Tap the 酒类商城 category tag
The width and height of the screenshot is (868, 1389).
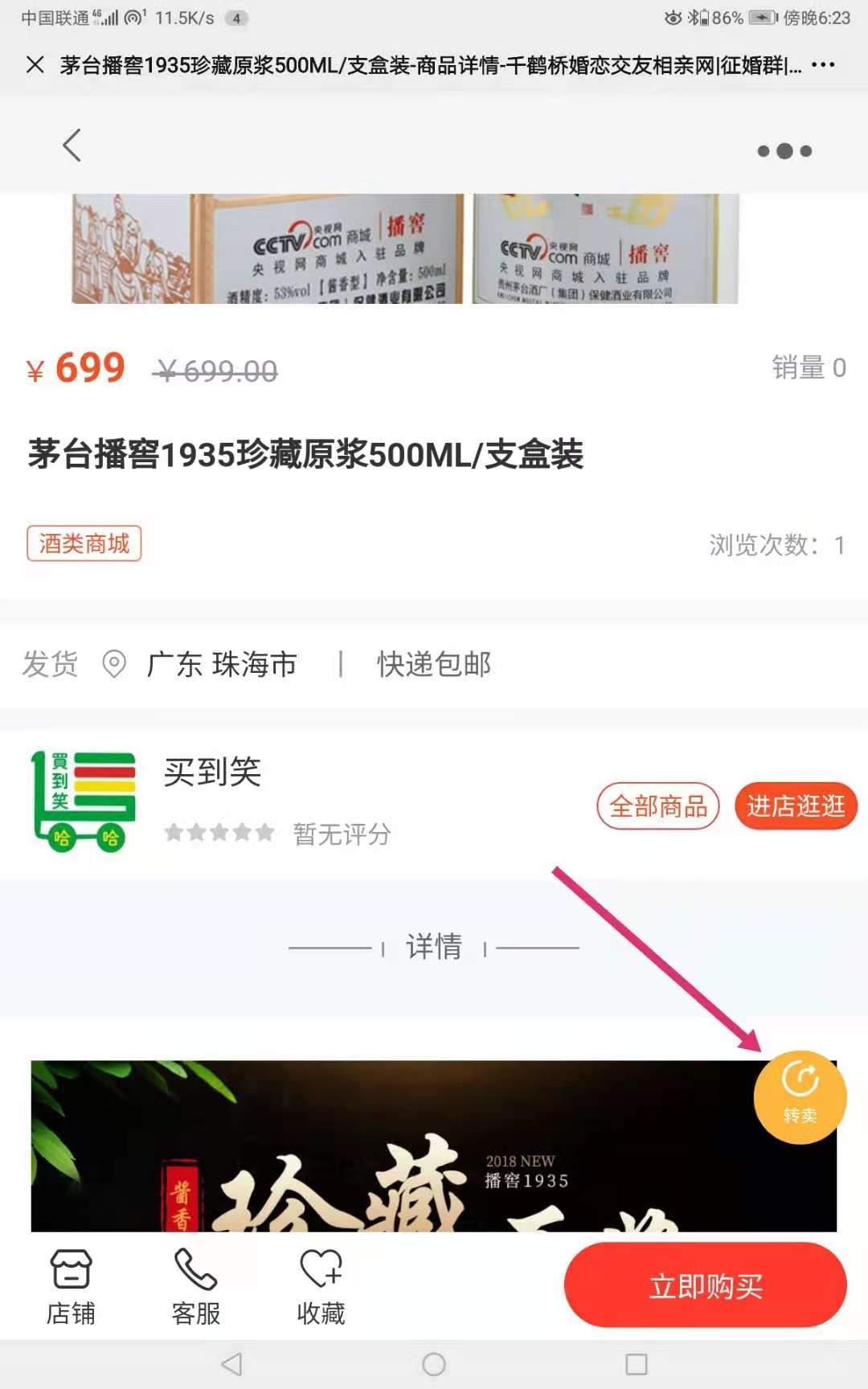(84, 543)
